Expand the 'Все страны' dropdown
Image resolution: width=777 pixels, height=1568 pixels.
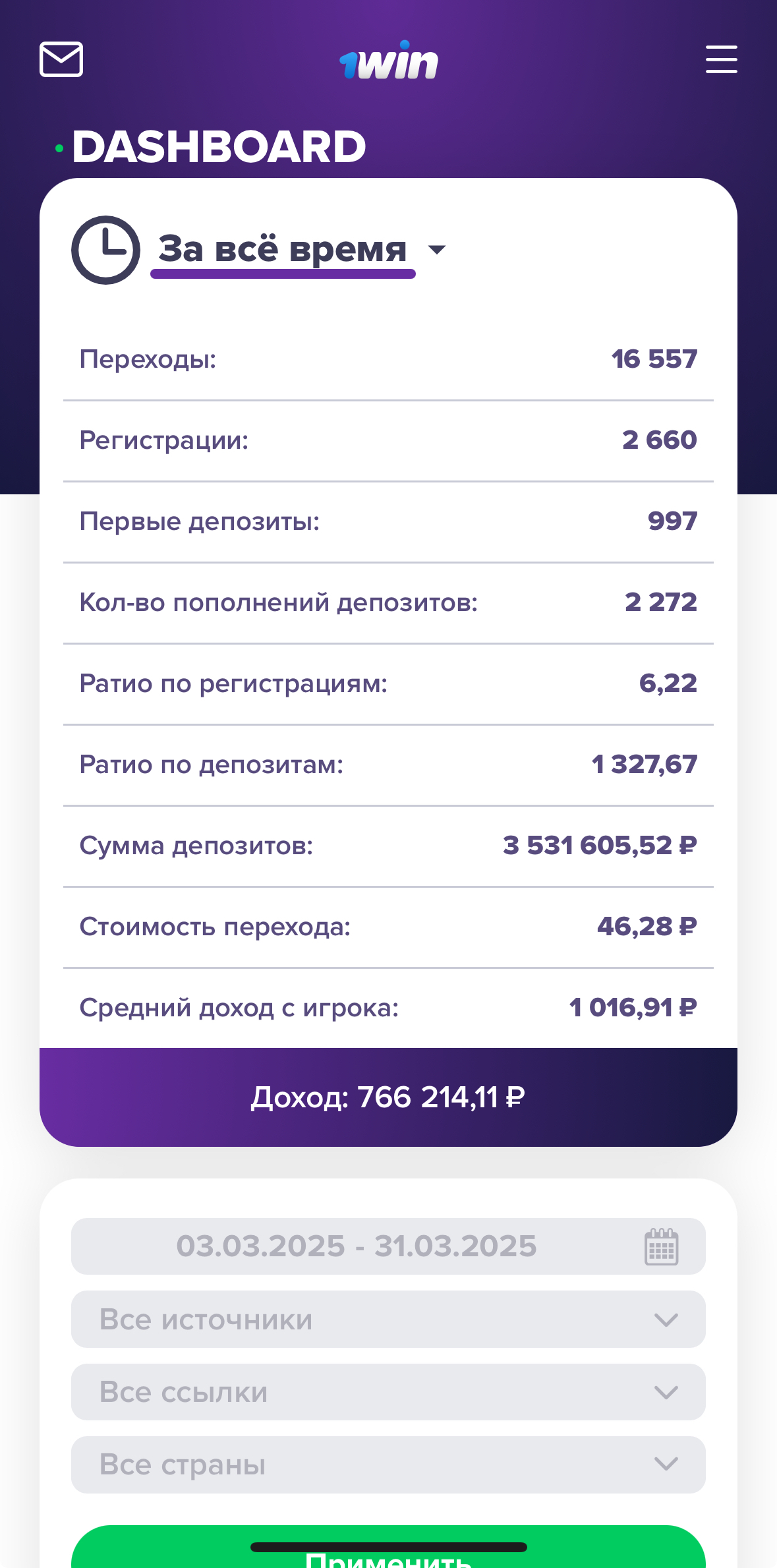[x=388, y=1465]
